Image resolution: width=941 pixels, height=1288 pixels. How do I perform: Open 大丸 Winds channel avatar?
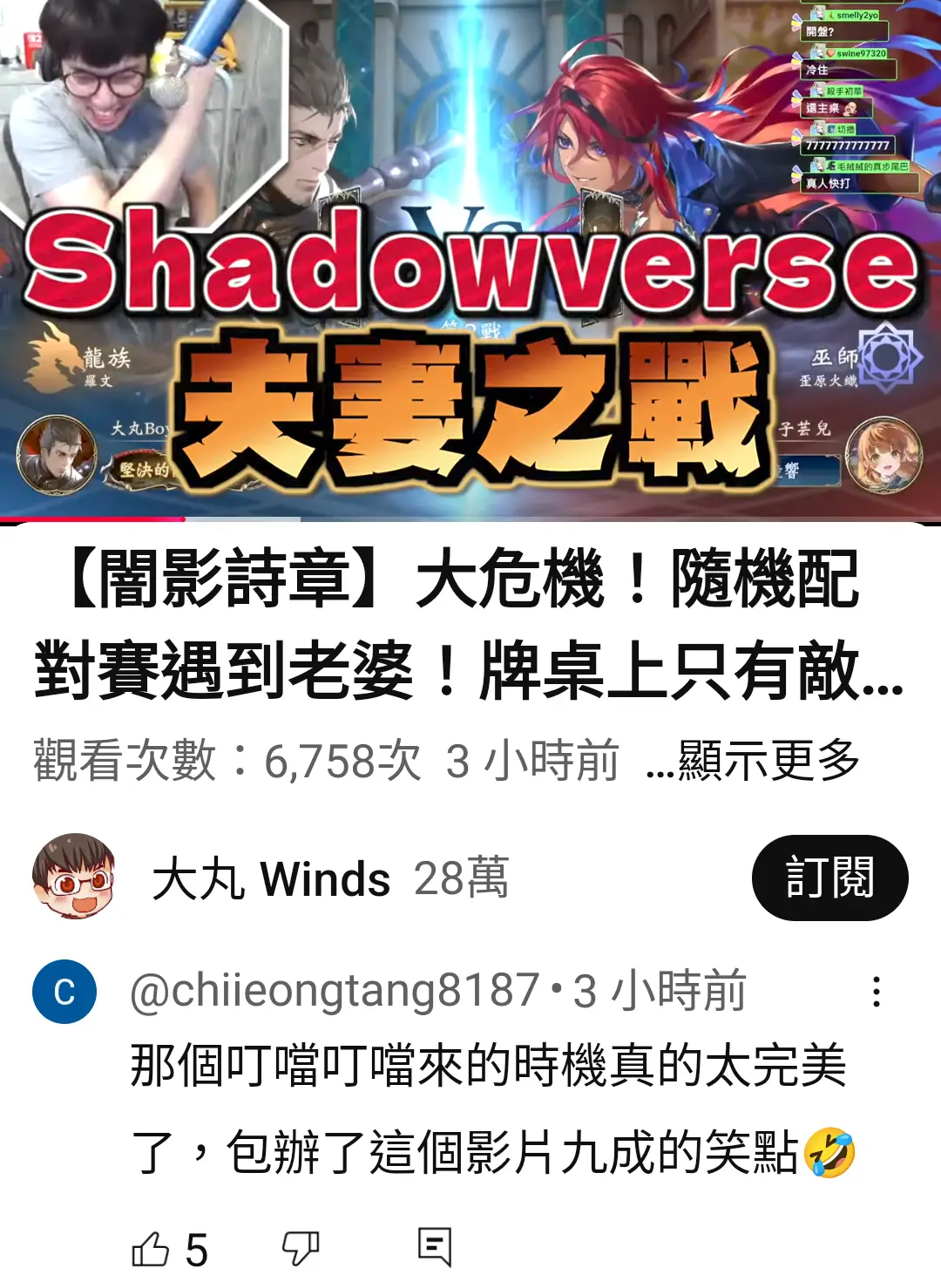pos(74,877)
